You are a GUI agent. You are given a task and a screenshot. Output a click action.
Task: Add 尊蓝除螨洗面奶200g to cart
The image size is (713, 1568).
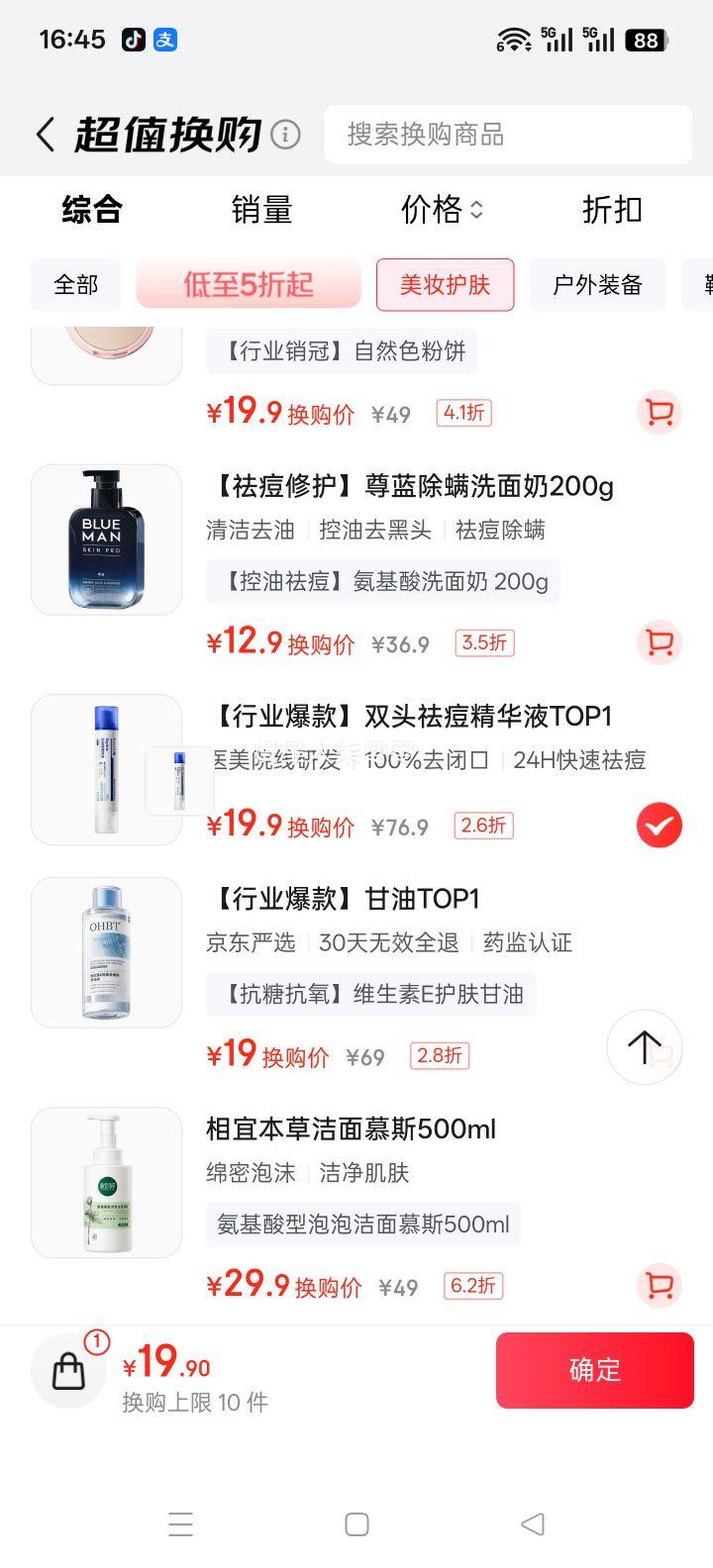coord(659,643)
